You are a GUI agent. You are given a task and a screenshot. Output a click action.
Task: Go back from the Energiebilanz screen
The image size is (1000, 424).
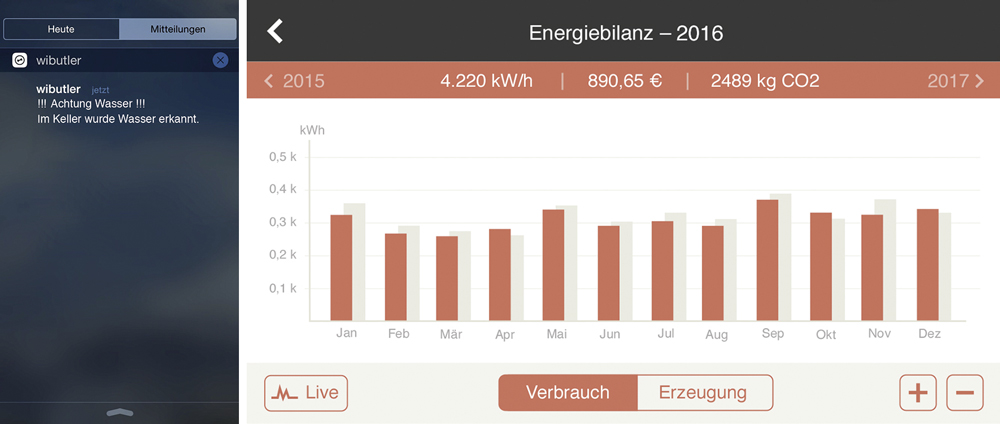275,31
